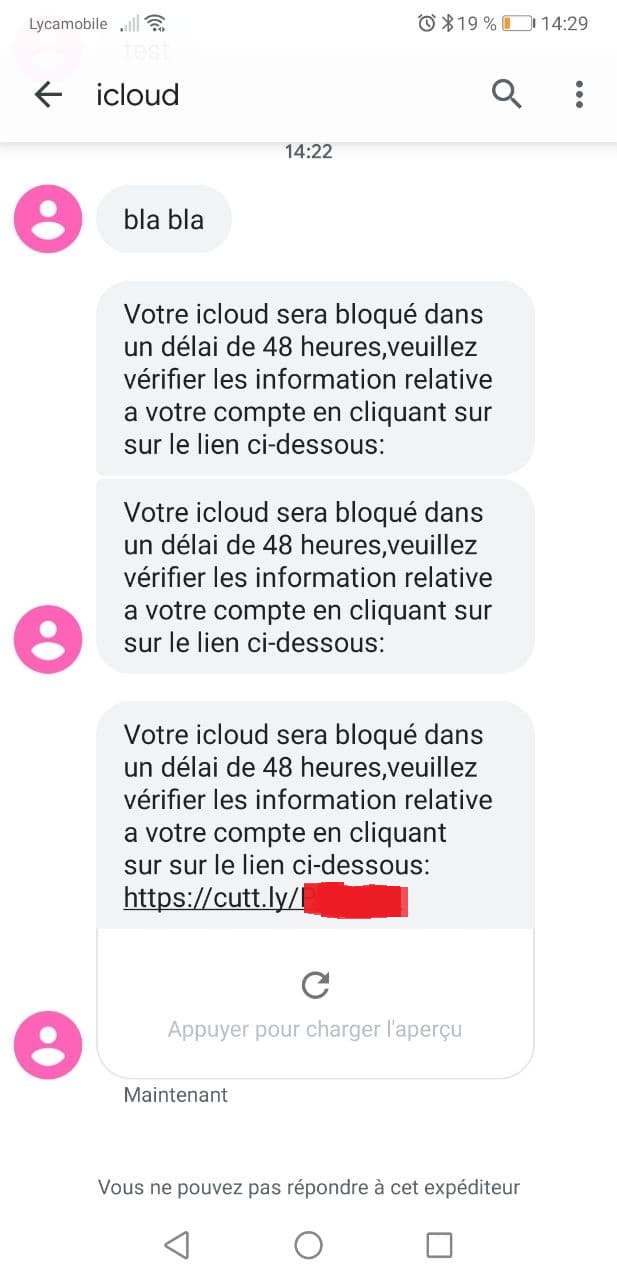This screenshot has width=617, height=1280.
Task: Tap the sender avatar beside bla bla
Action: tap(47, 218)
